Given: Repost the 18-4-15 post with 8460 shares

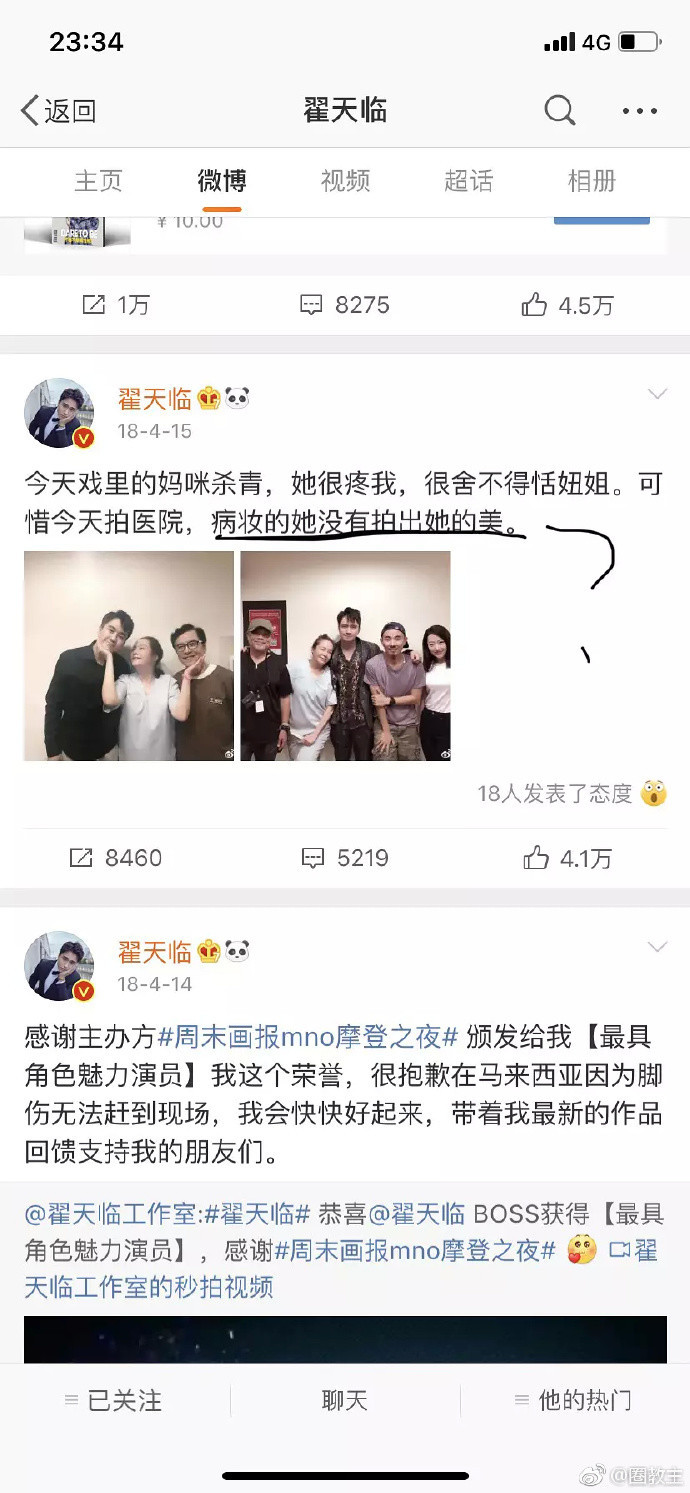Looking at the screenshot, I should click(x=115, y=858).
